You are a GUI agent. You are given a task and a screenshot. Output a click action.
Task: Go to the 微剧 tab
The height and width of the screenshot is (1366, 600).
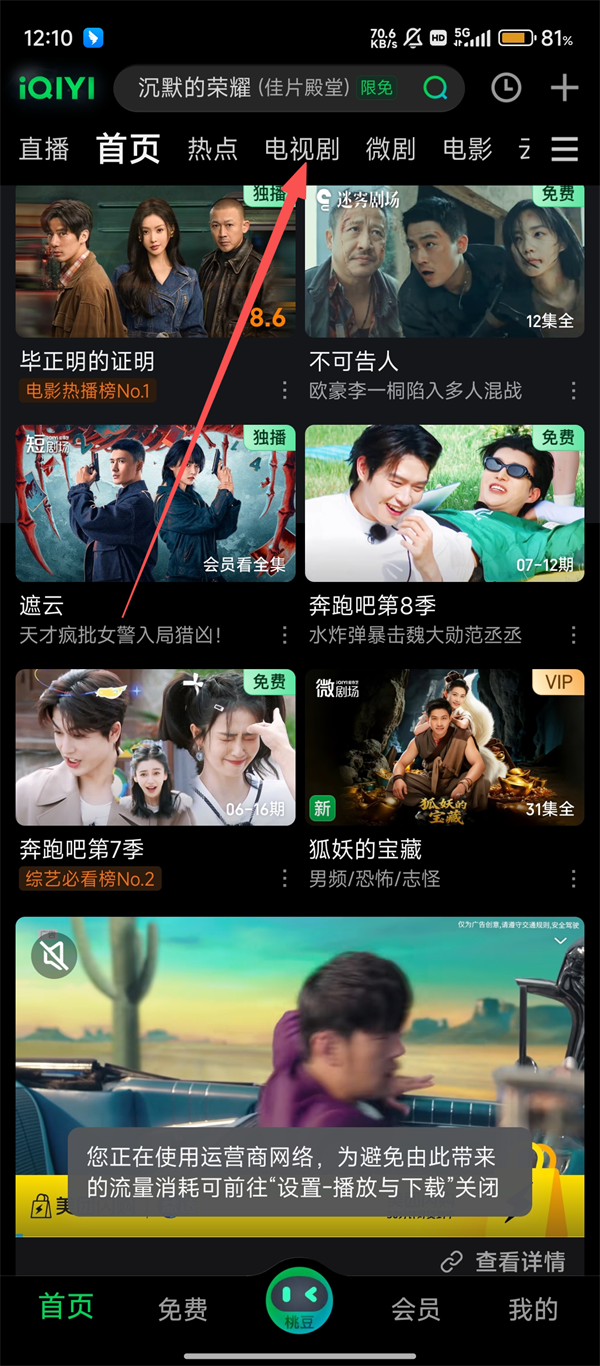click(x=390, y=150)
